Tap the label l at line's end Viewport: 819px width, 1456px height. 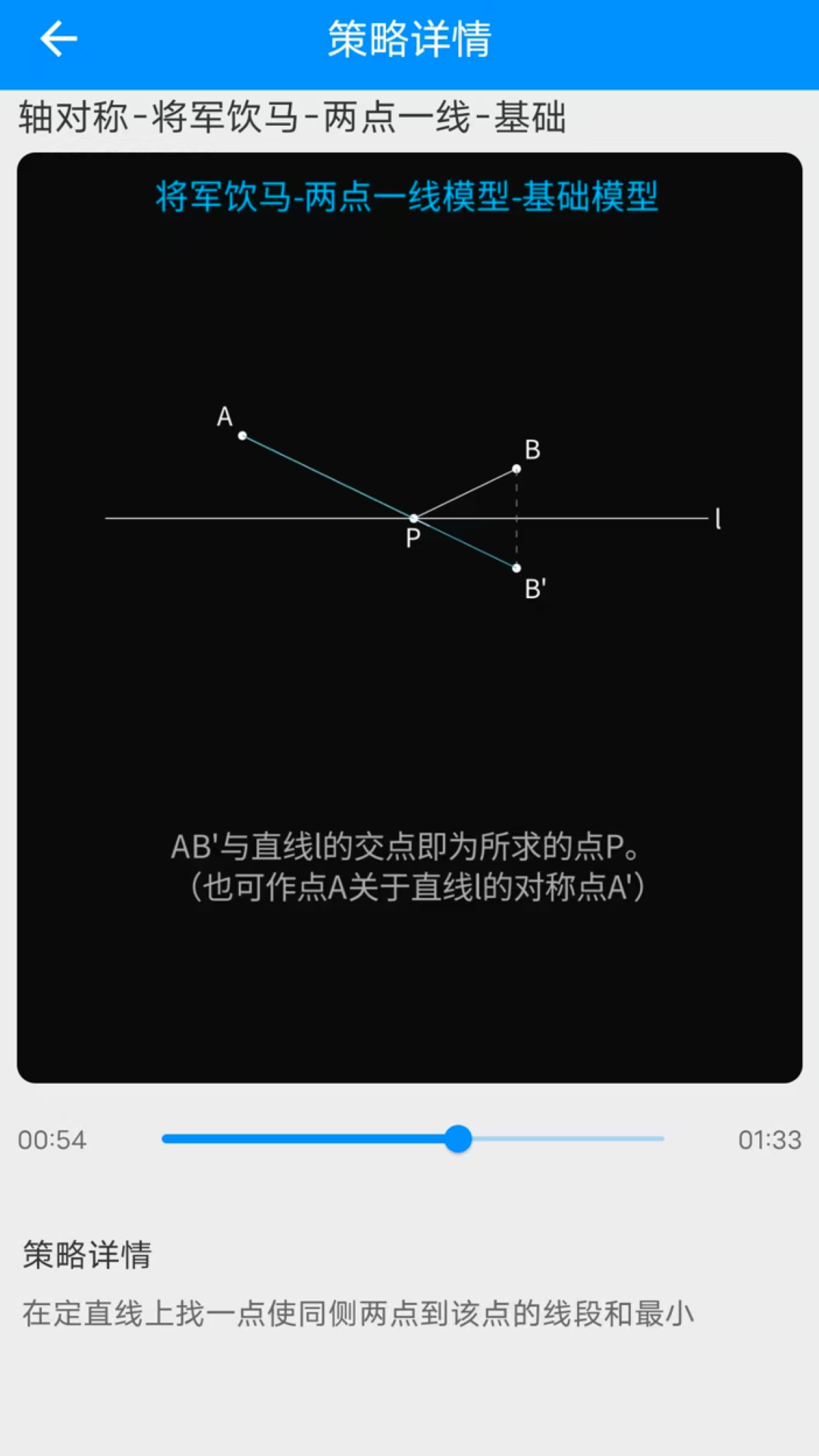pyautogui.click(x=716, y=519)
